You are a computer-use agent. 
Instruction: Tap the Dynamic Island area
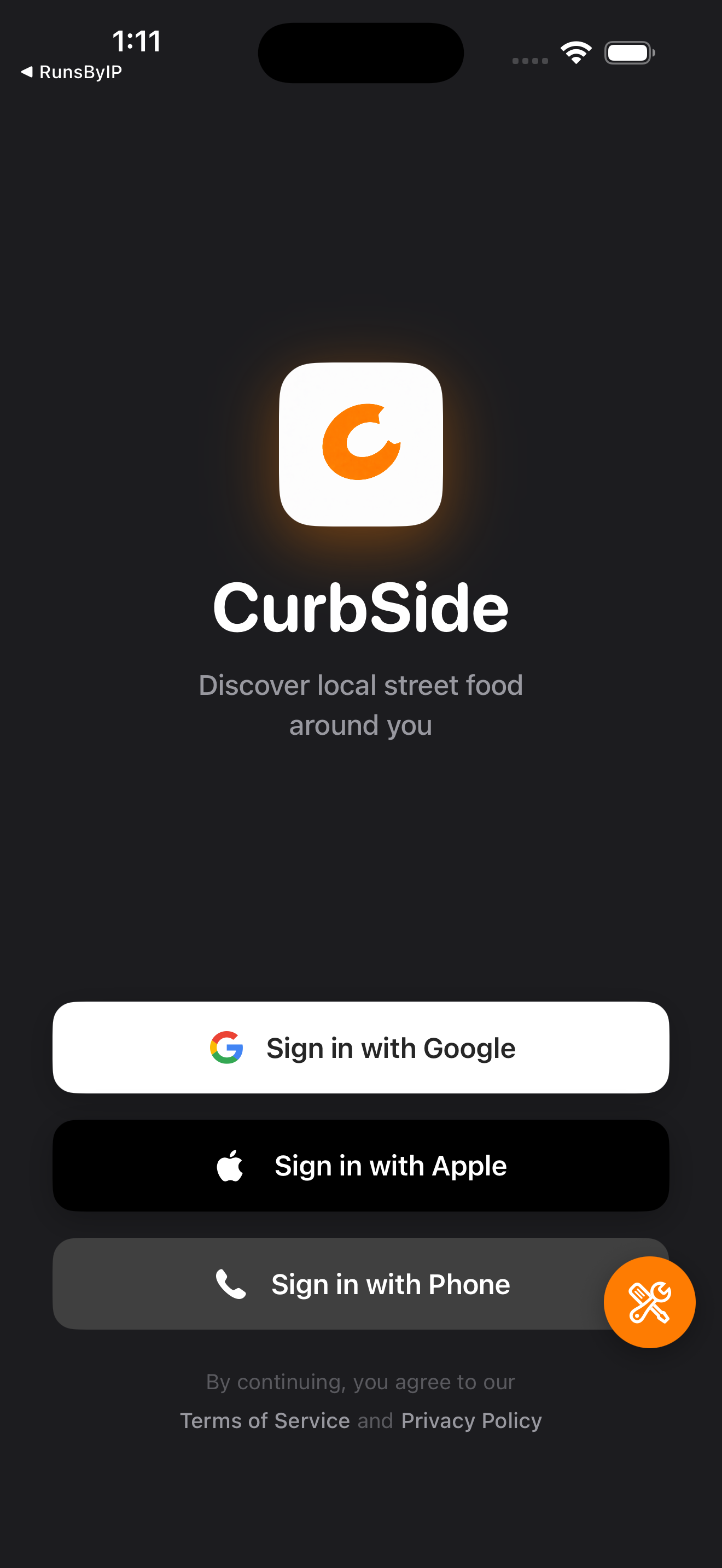(360, 52)
